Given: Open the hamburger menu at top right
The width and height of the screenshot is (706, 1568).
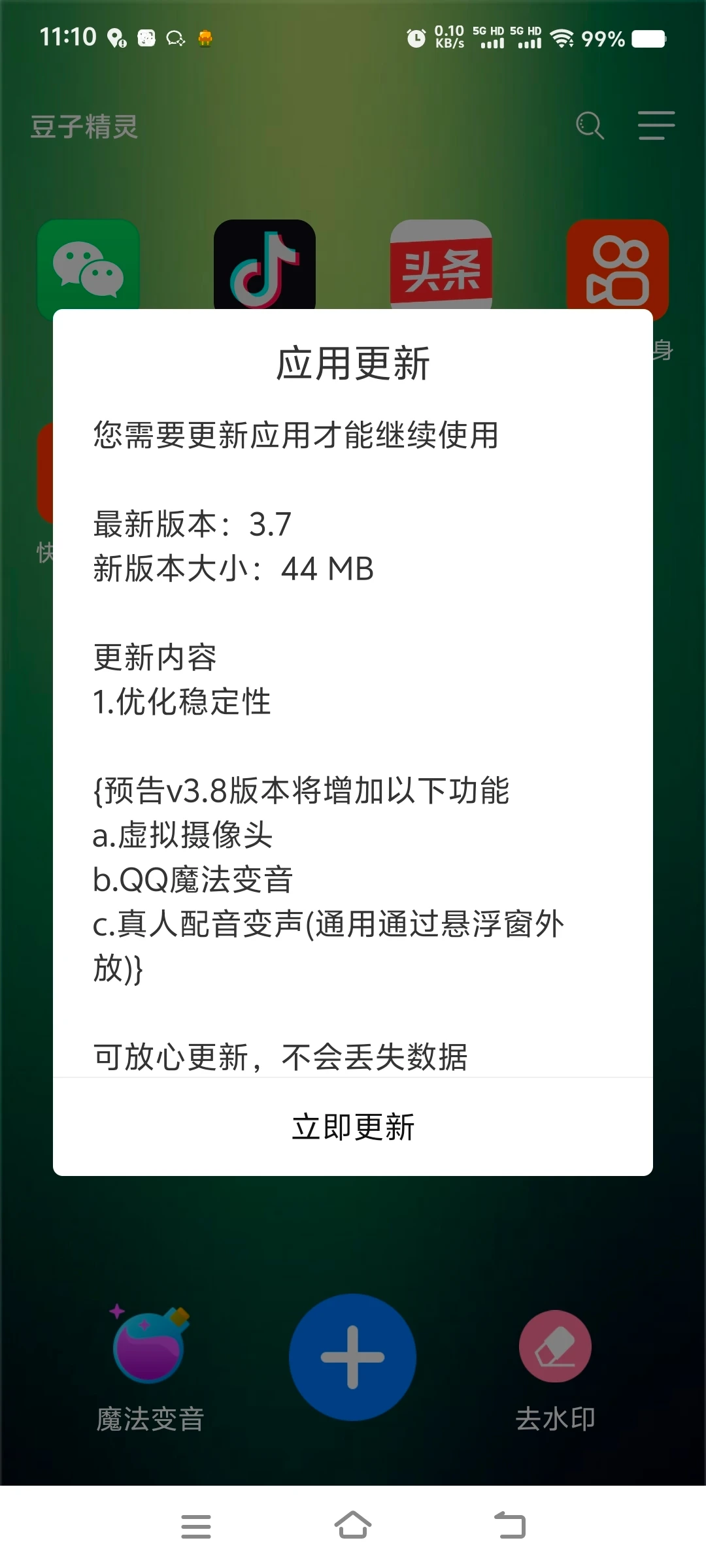Looking at the screenshot, I should tap(656, 125).
